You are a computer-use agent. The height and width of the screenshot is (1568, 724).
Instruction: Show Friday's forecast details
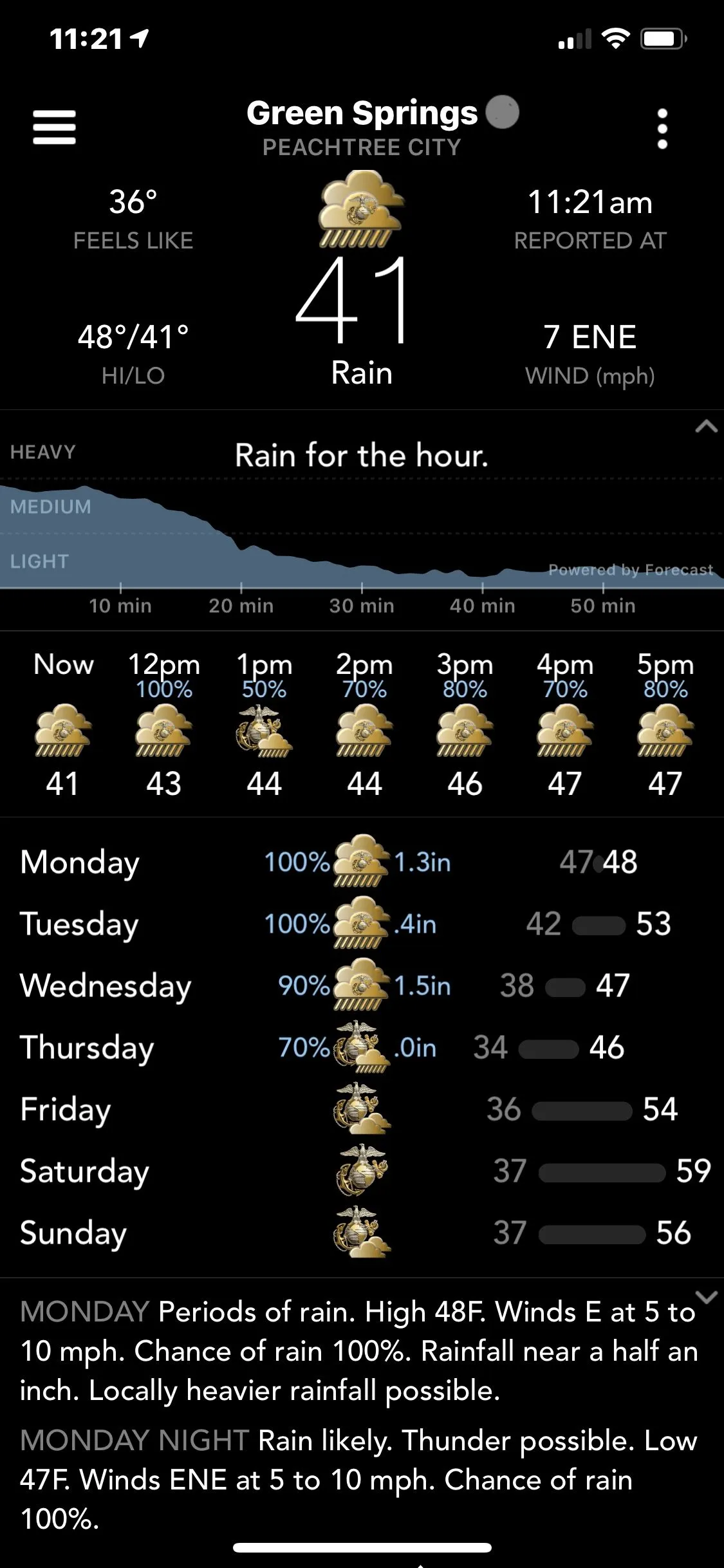[x=66, y=1109]
